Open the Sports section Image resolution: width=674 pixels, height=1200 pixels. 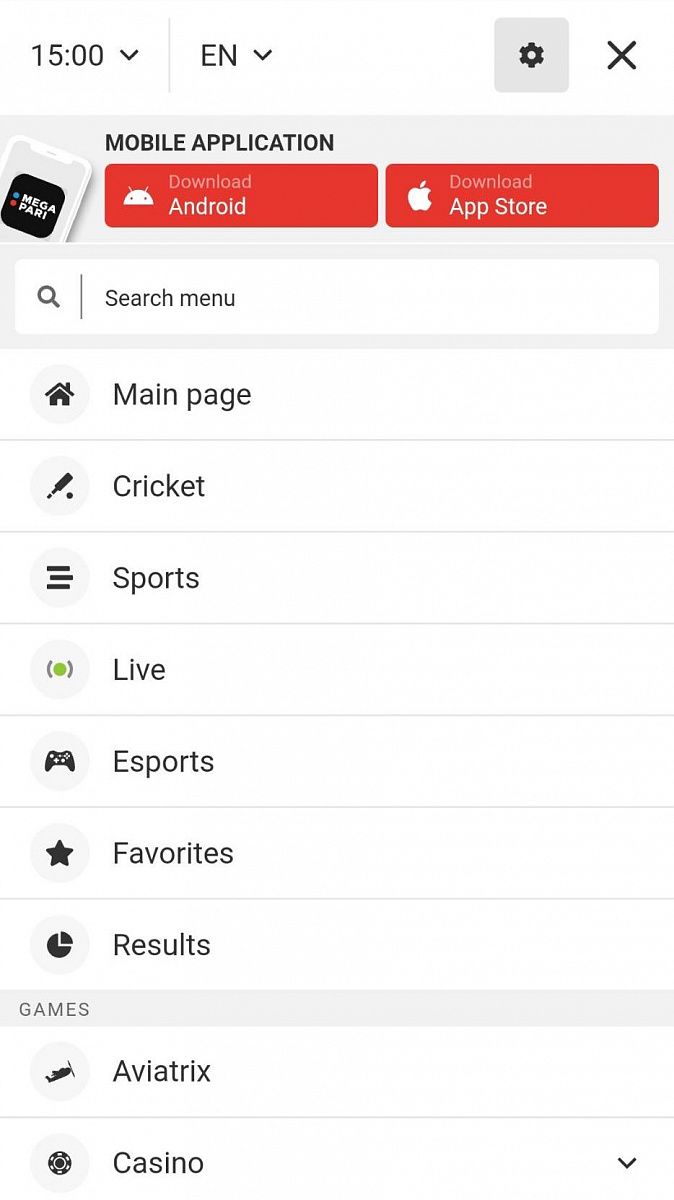tap(156, 578)
